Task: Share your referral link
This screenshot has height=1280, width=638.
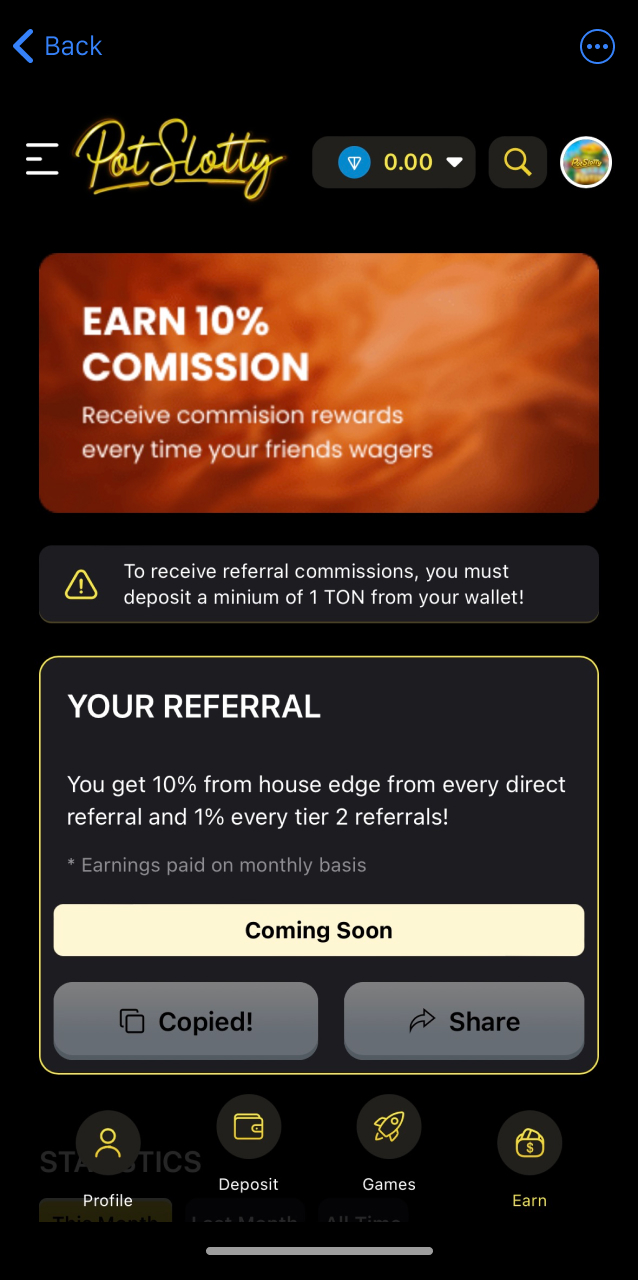Action: 464,1021
